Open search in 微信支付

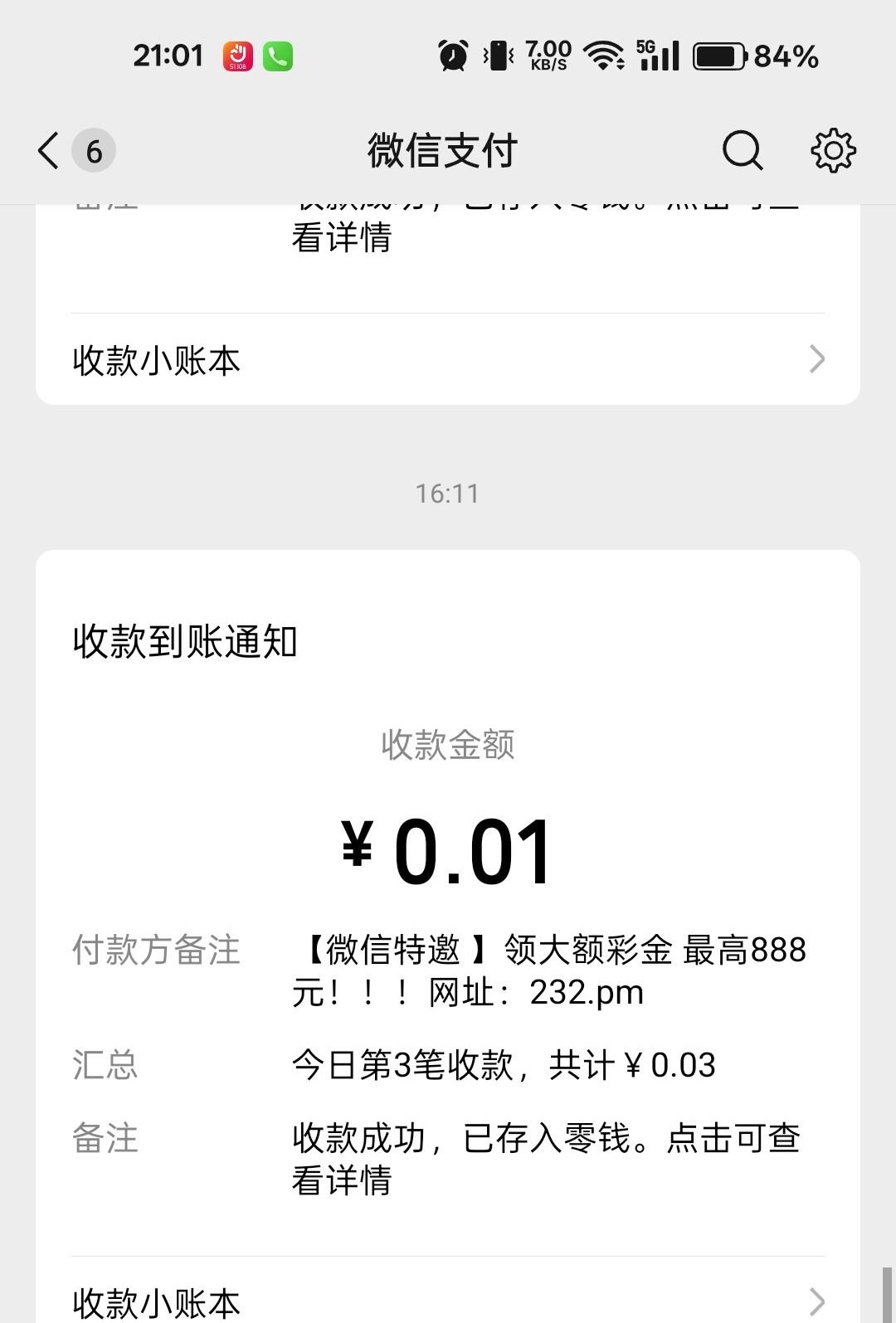(742, 151)
